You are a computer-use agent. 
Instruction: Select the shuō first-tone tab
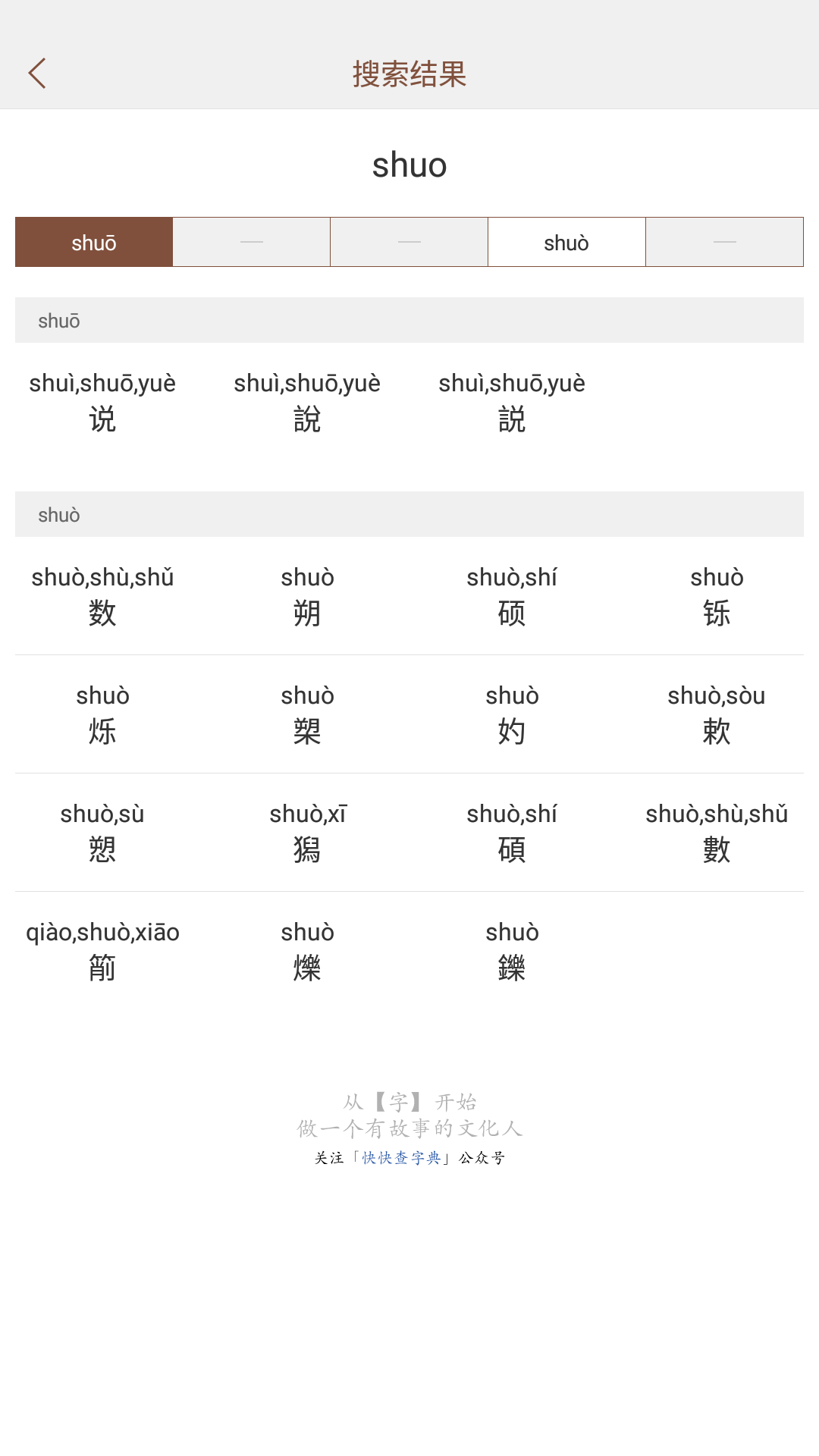94,243
